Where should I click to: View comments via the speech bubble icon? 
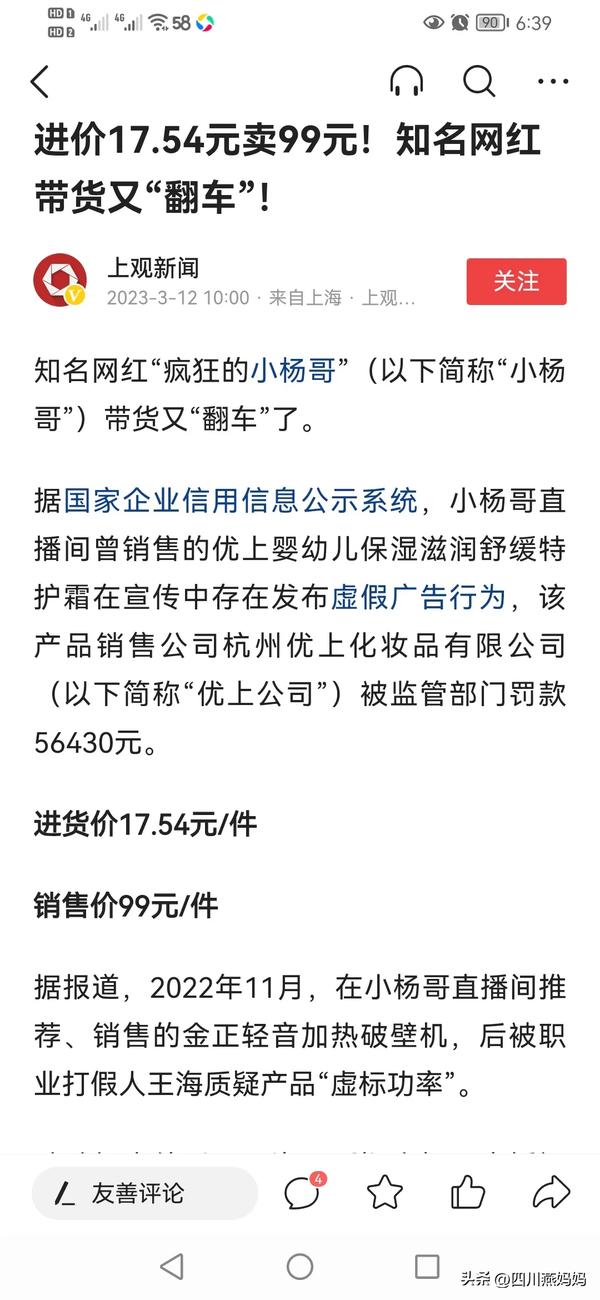pyautogui.click(x=302, y=1192)
